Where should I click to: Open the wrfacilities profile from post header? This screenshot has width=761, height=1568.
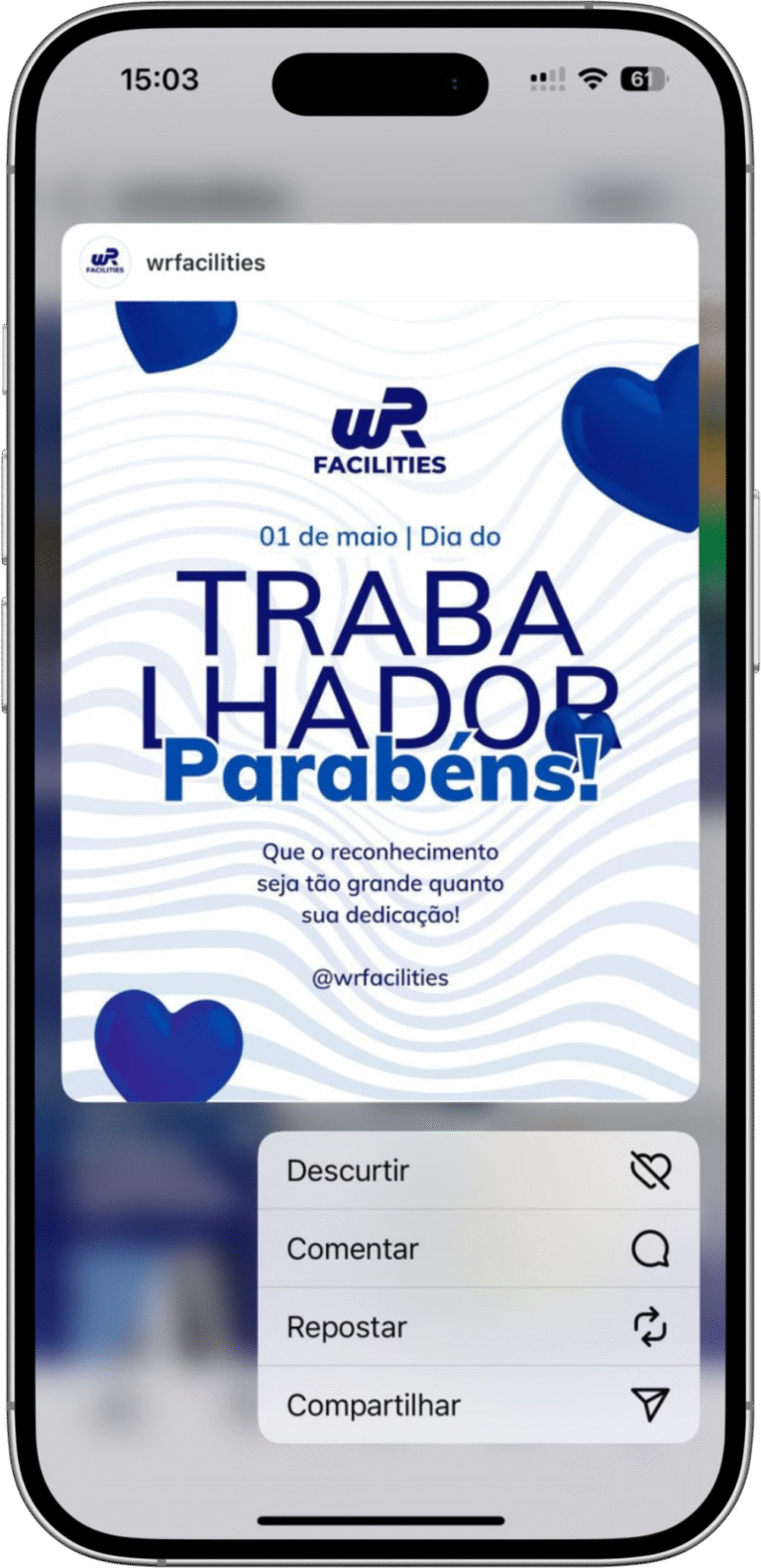coord(205,263)
